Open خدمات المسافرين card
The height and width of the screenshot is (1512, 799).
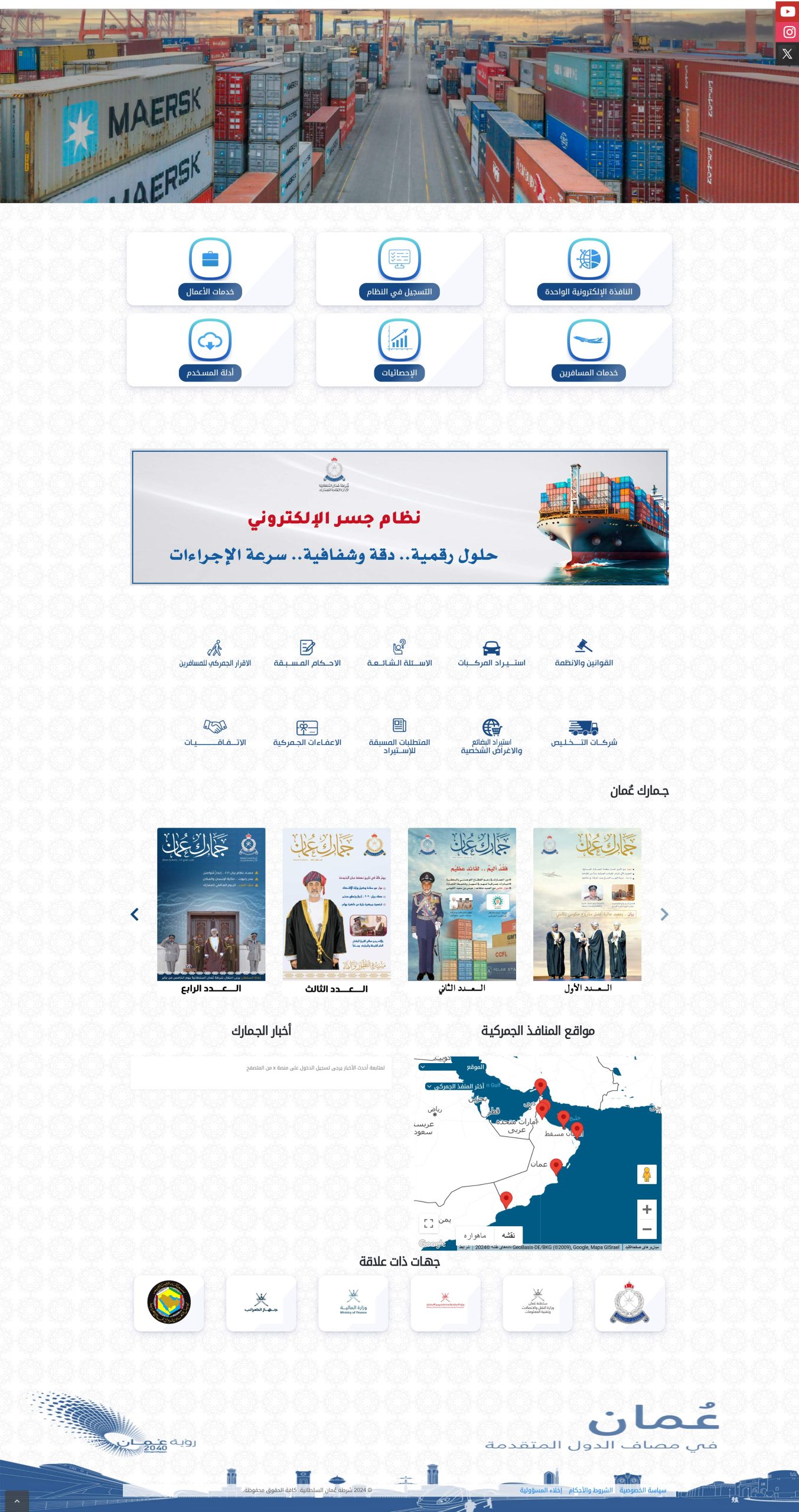tap(588, 350)
